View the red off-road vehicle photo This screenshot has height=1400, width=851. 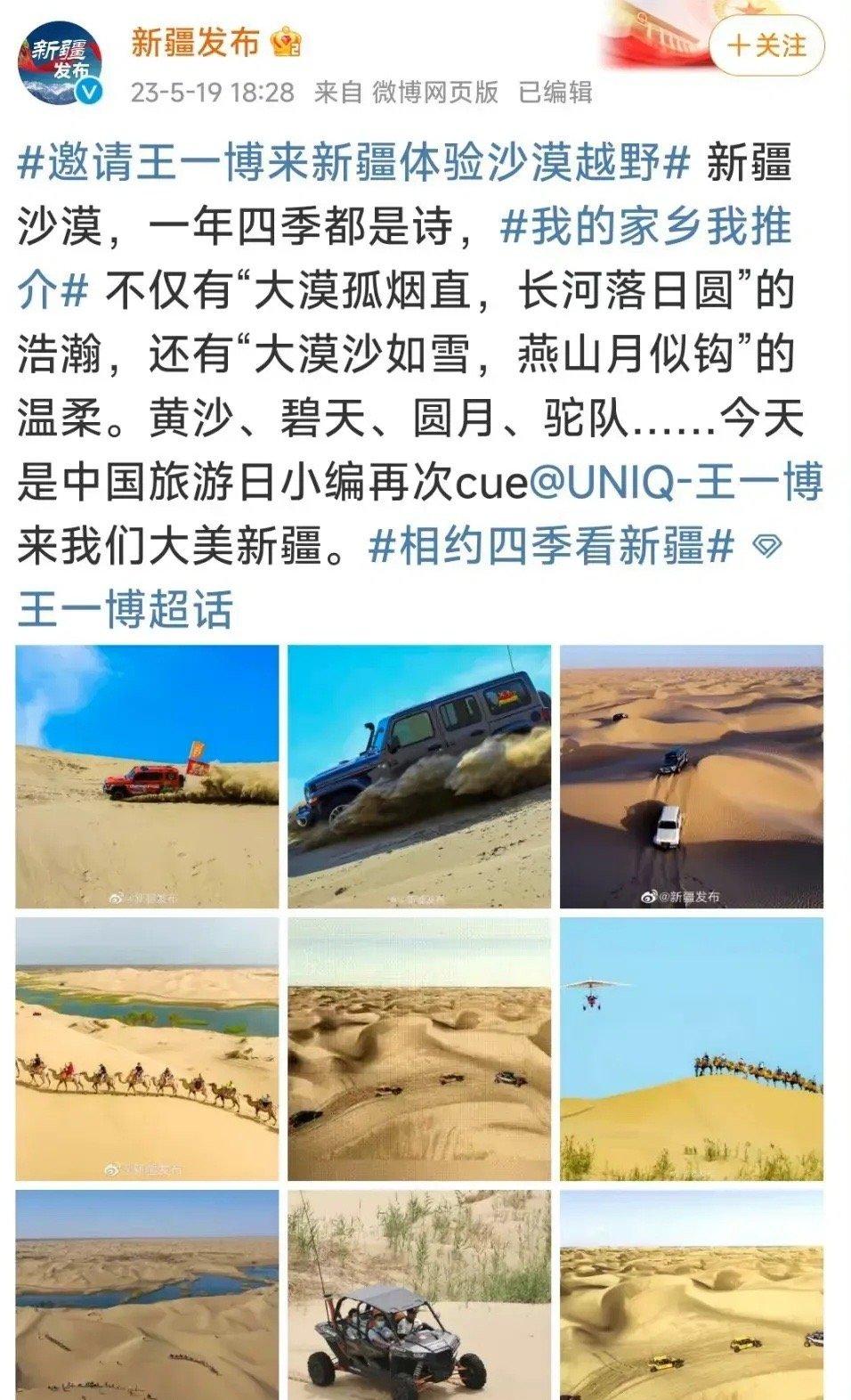point(147,777)
